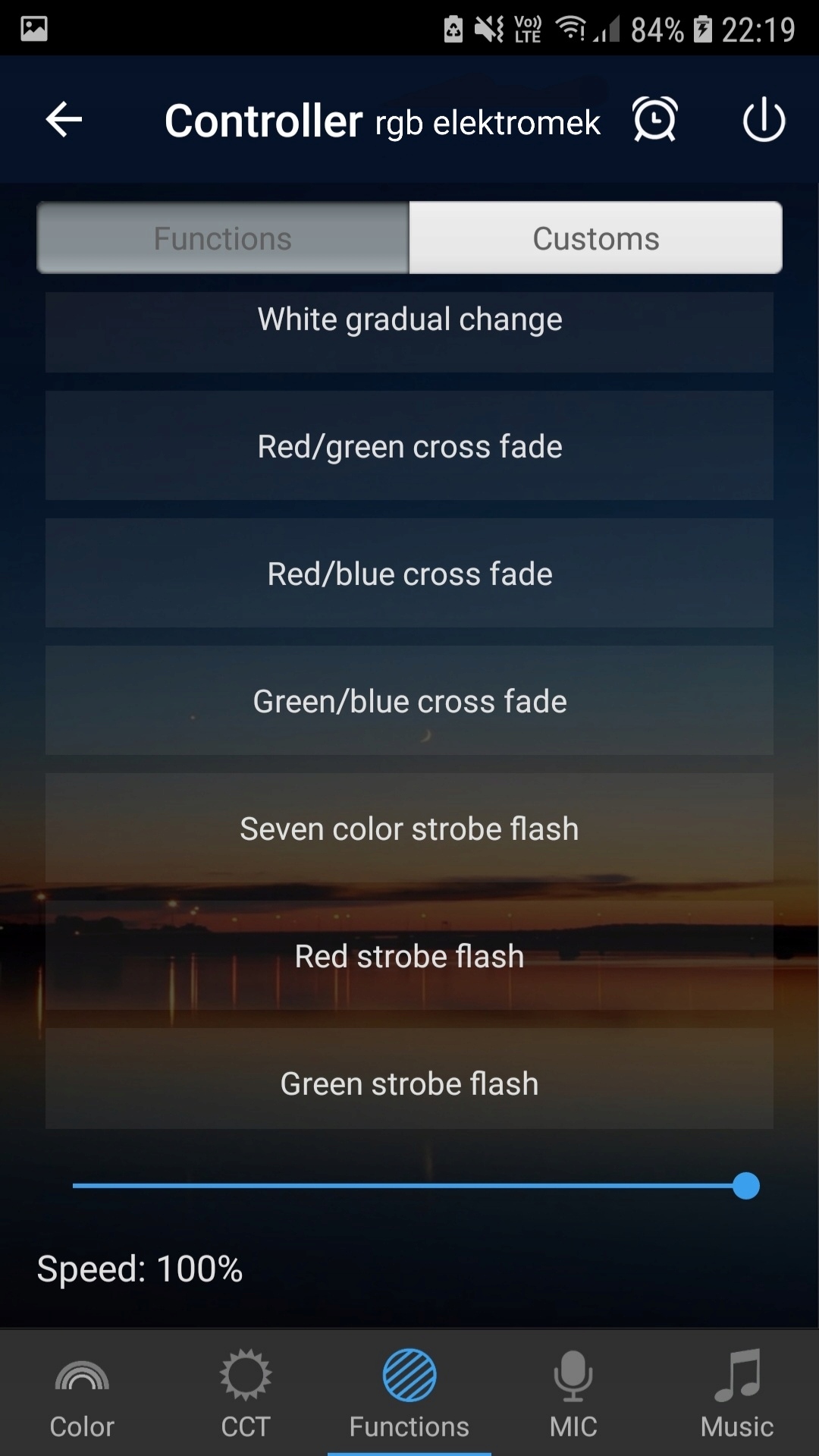Tap the speed slider track
Viewport: 819px width, 1456px height.
409,1186
